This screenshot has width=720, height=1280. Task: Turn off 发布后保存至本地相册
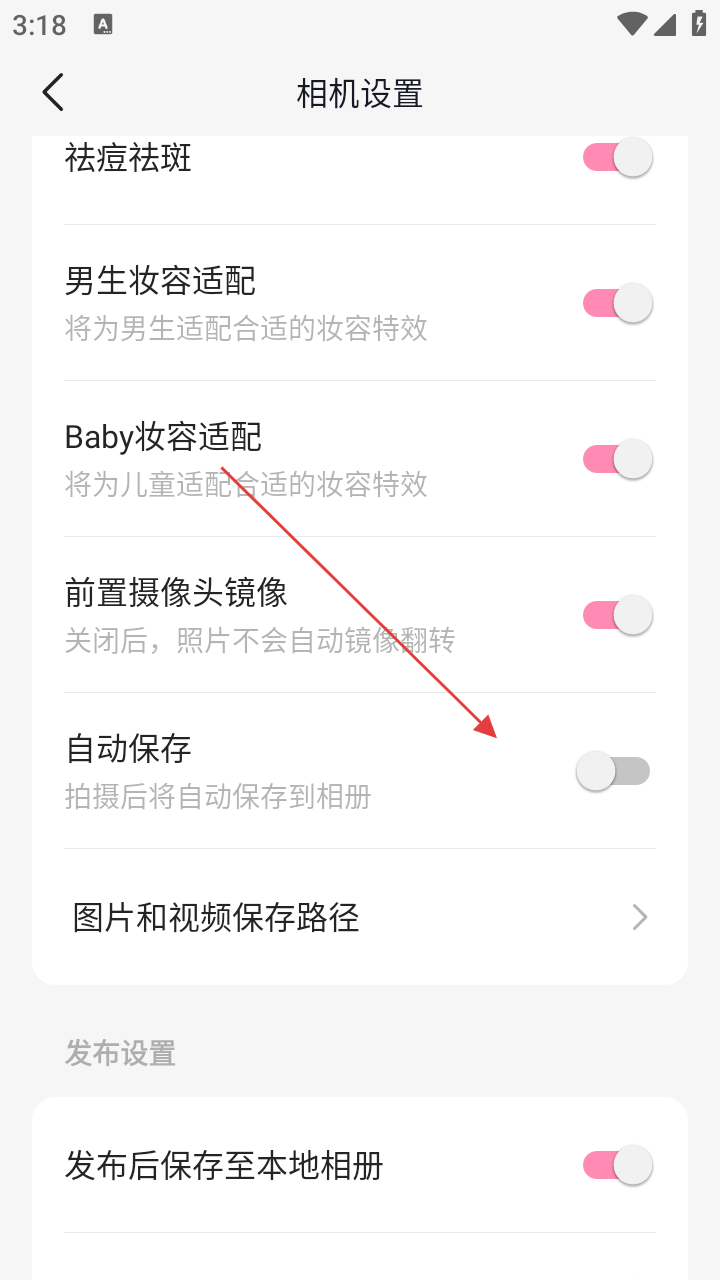pos(617,1165)
